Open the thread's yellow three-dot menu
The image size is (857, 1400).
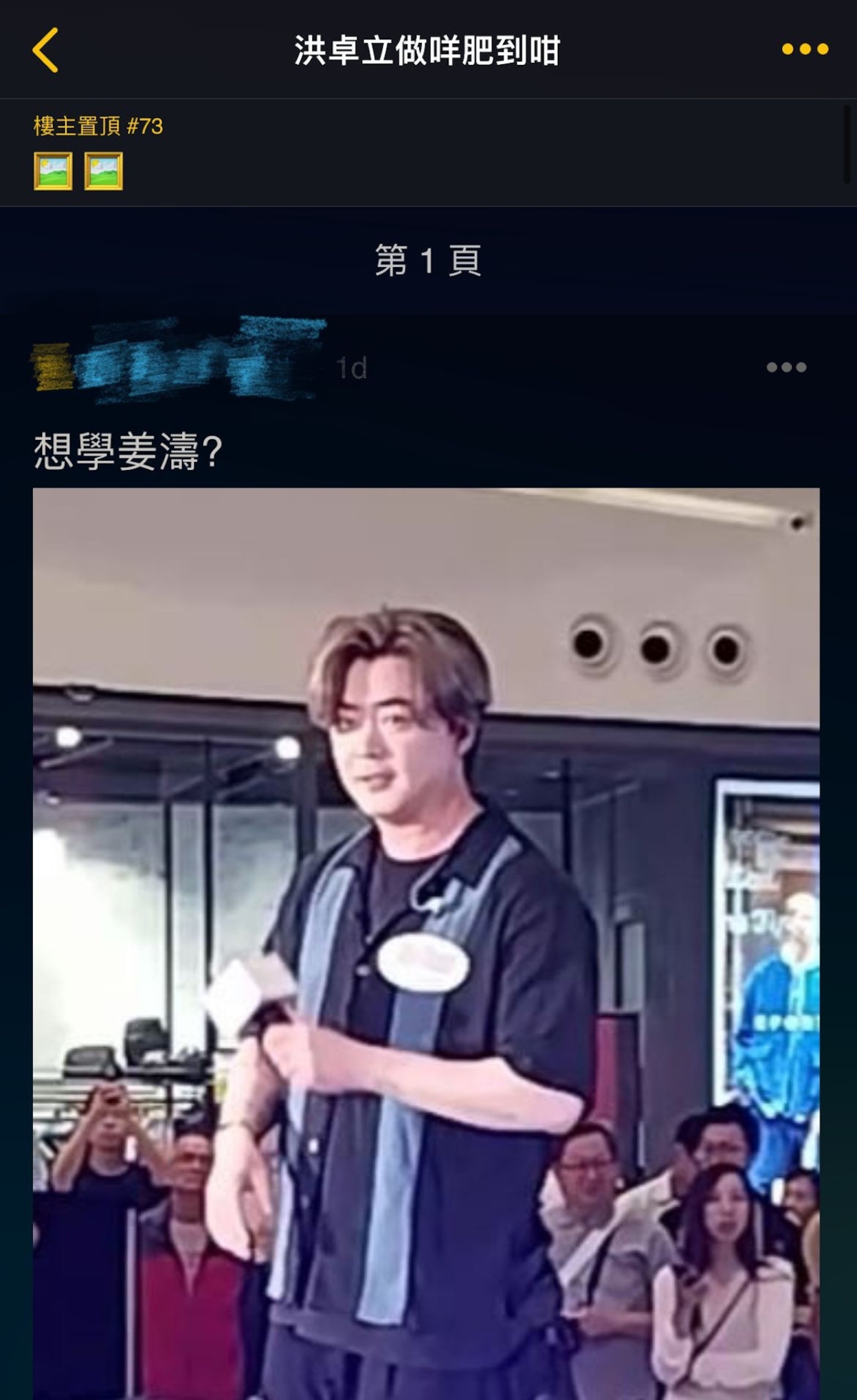coord(804,49)
